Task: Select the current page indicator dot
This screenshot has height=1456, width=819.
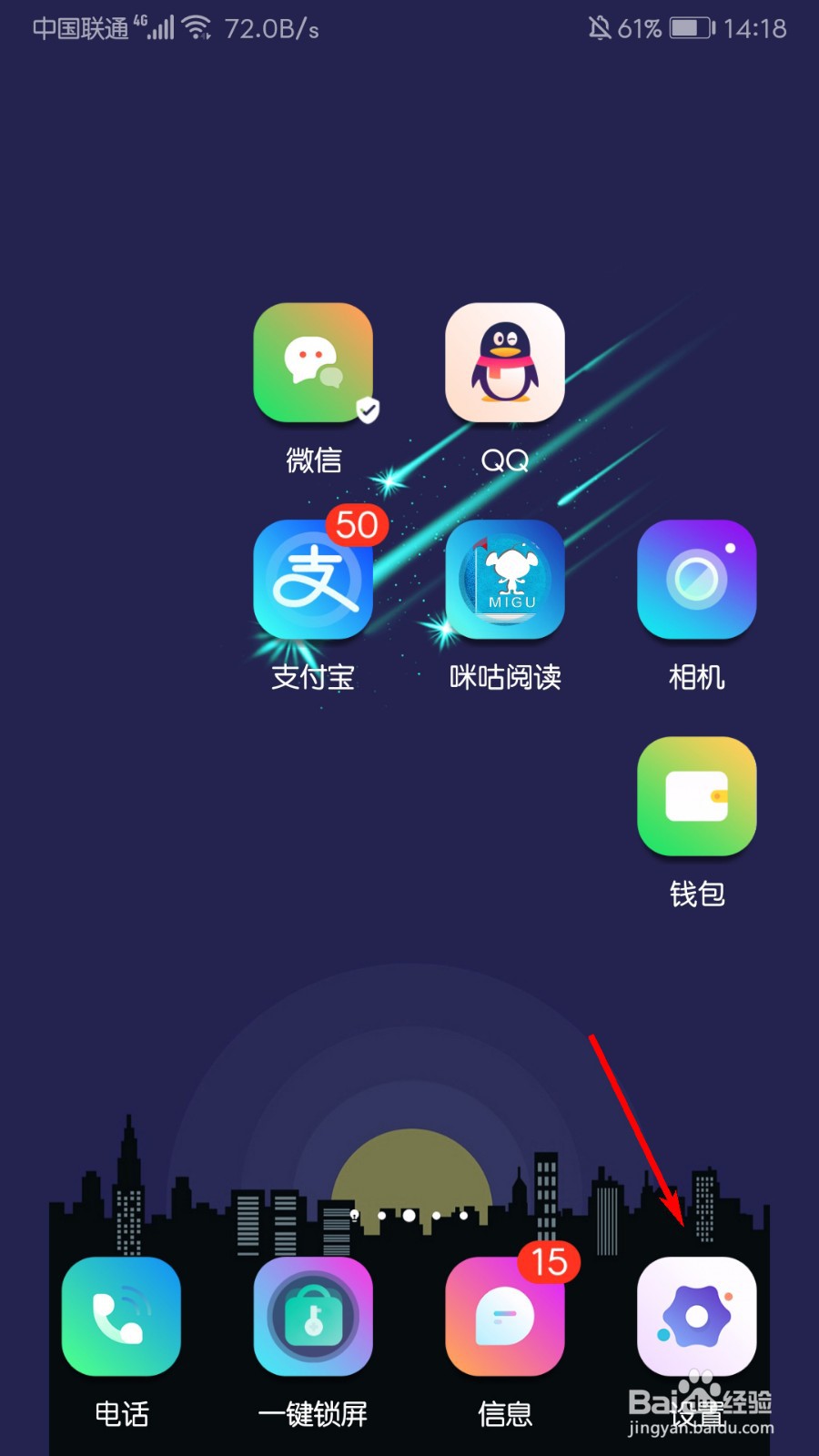Action: (408, 1215)
